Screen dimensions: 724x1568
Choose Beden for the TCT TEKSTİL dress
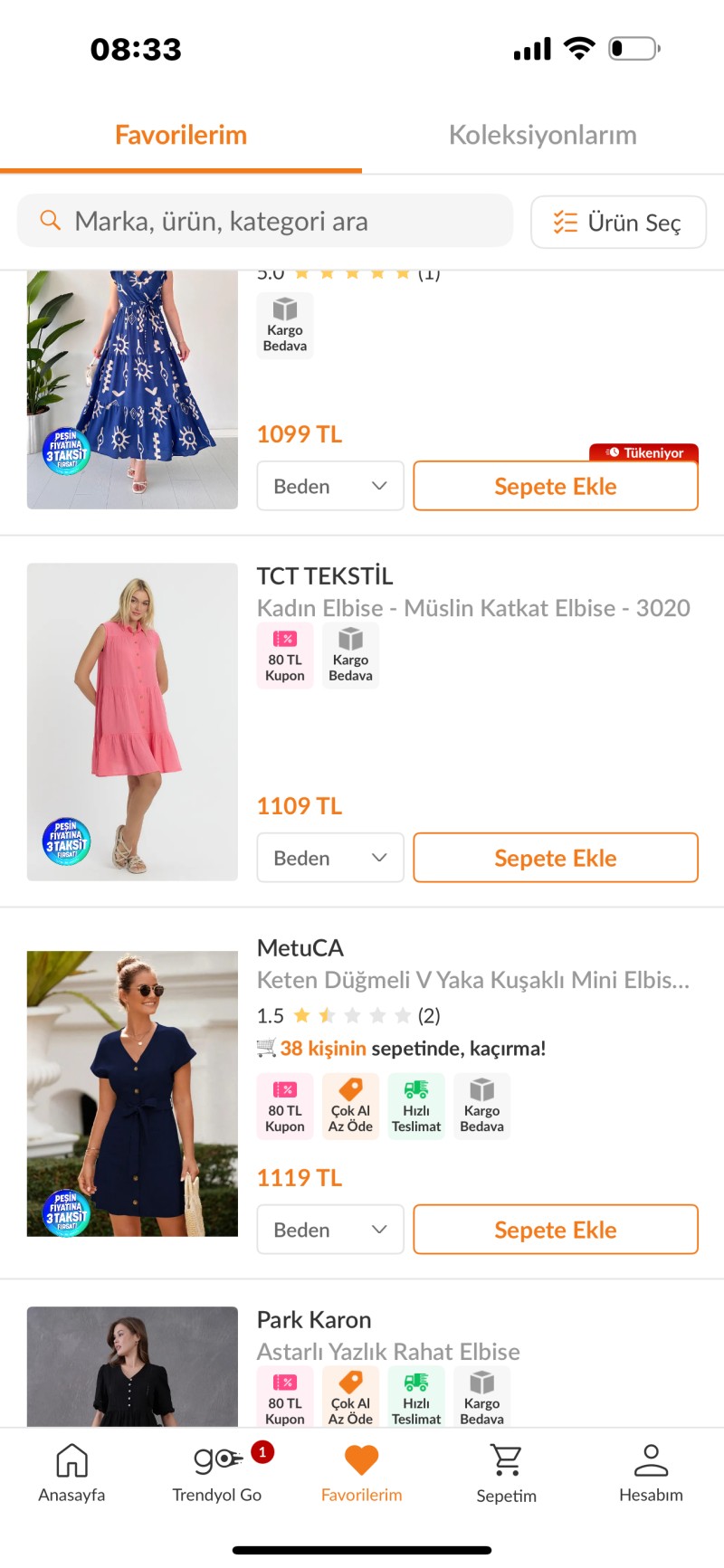[330, 858]
